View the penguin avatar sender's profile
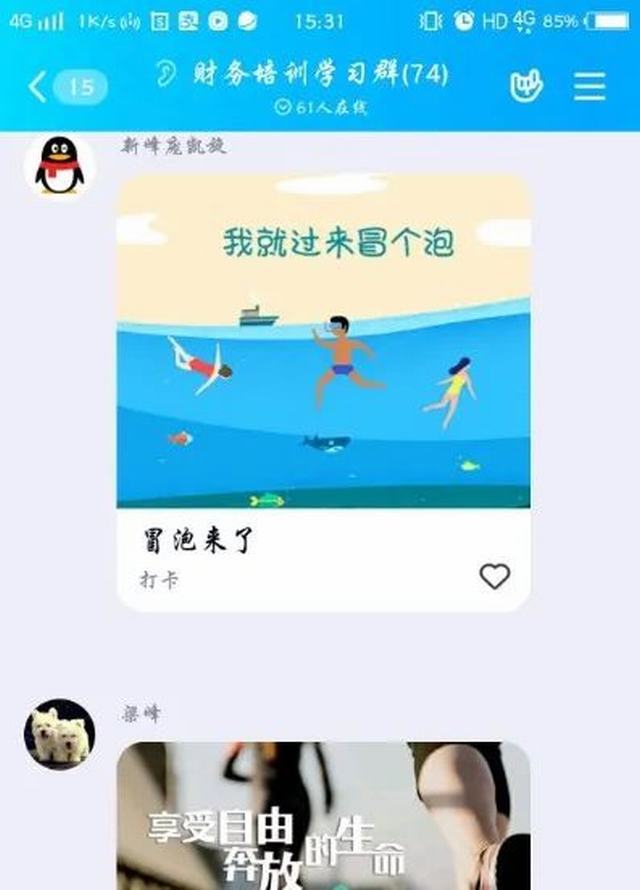 click(x=60, y=167)
